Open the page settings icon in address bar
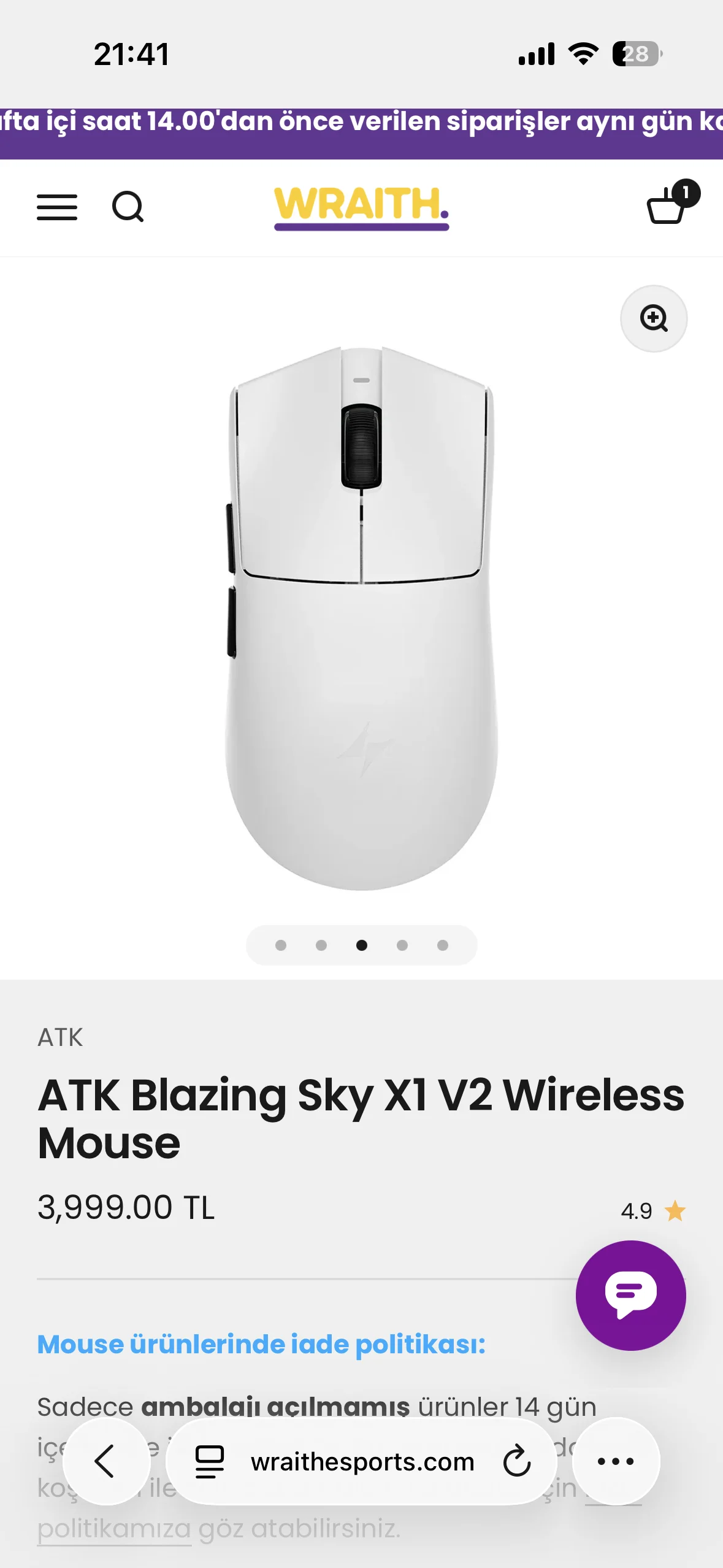 pyautogui.click(x=210, y=1461)
